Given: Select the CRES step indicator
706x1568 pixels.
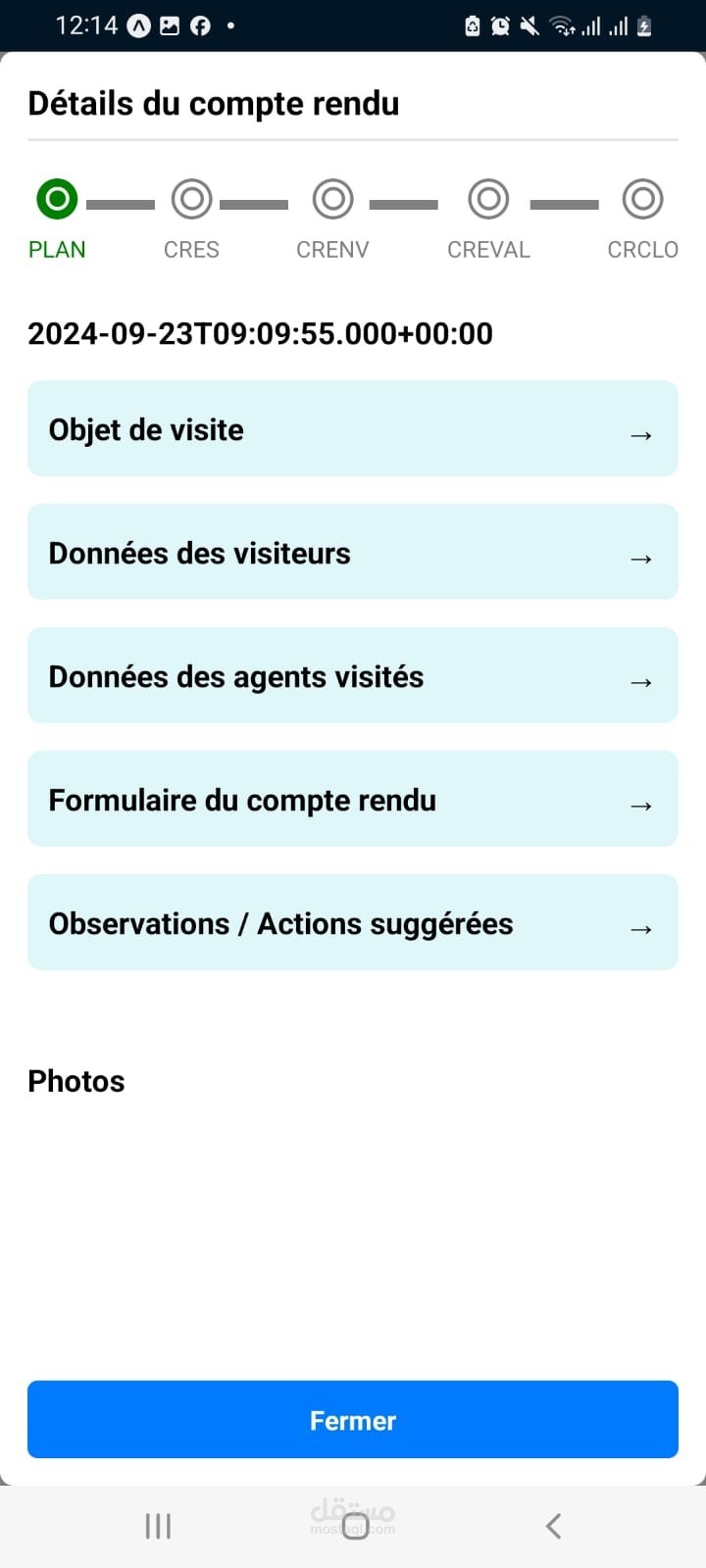Looking at the screenshot, I should click(x=191, y=200).
